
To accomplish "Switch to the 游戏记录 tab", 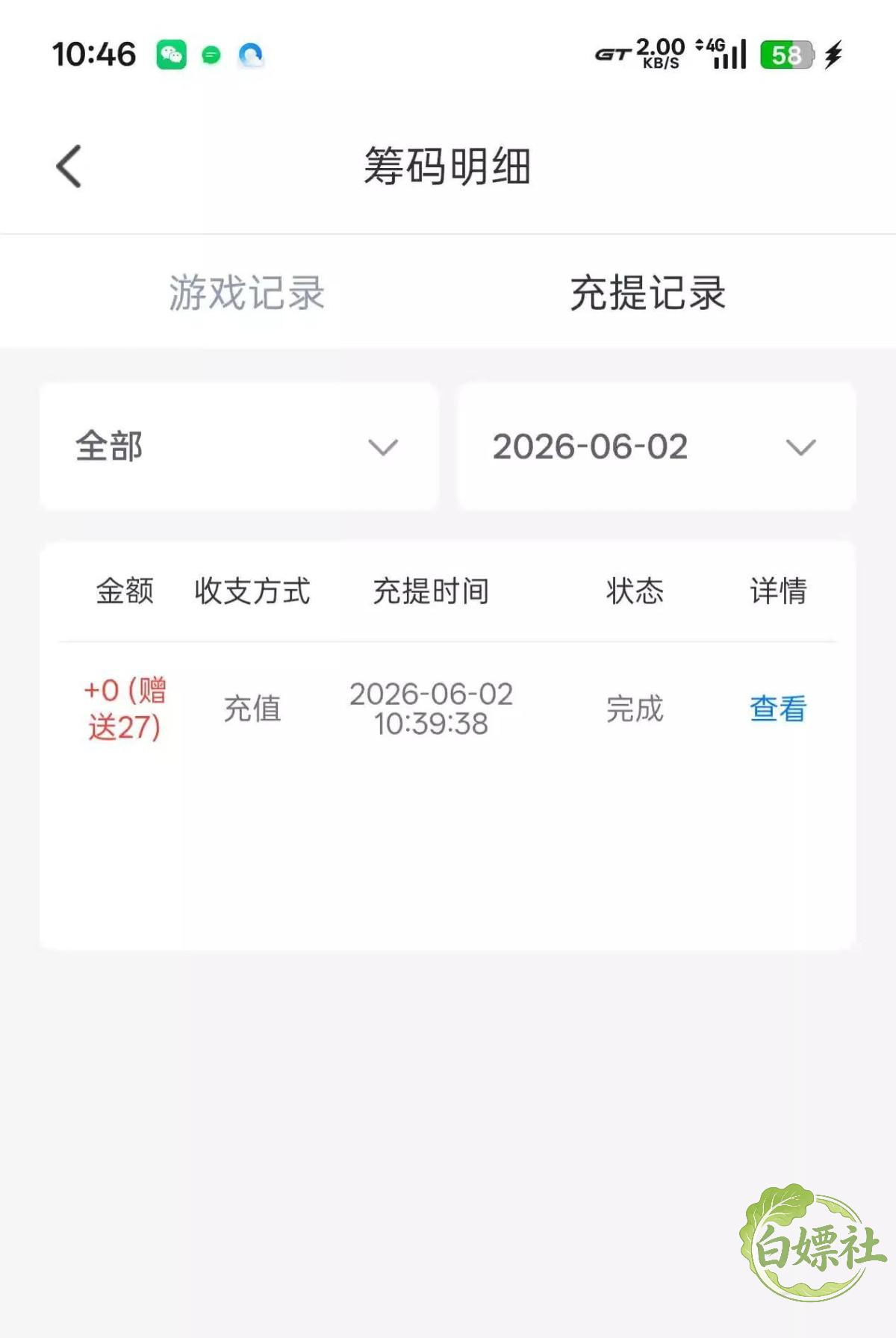I will pyautogui.click(x=246, y=293).
